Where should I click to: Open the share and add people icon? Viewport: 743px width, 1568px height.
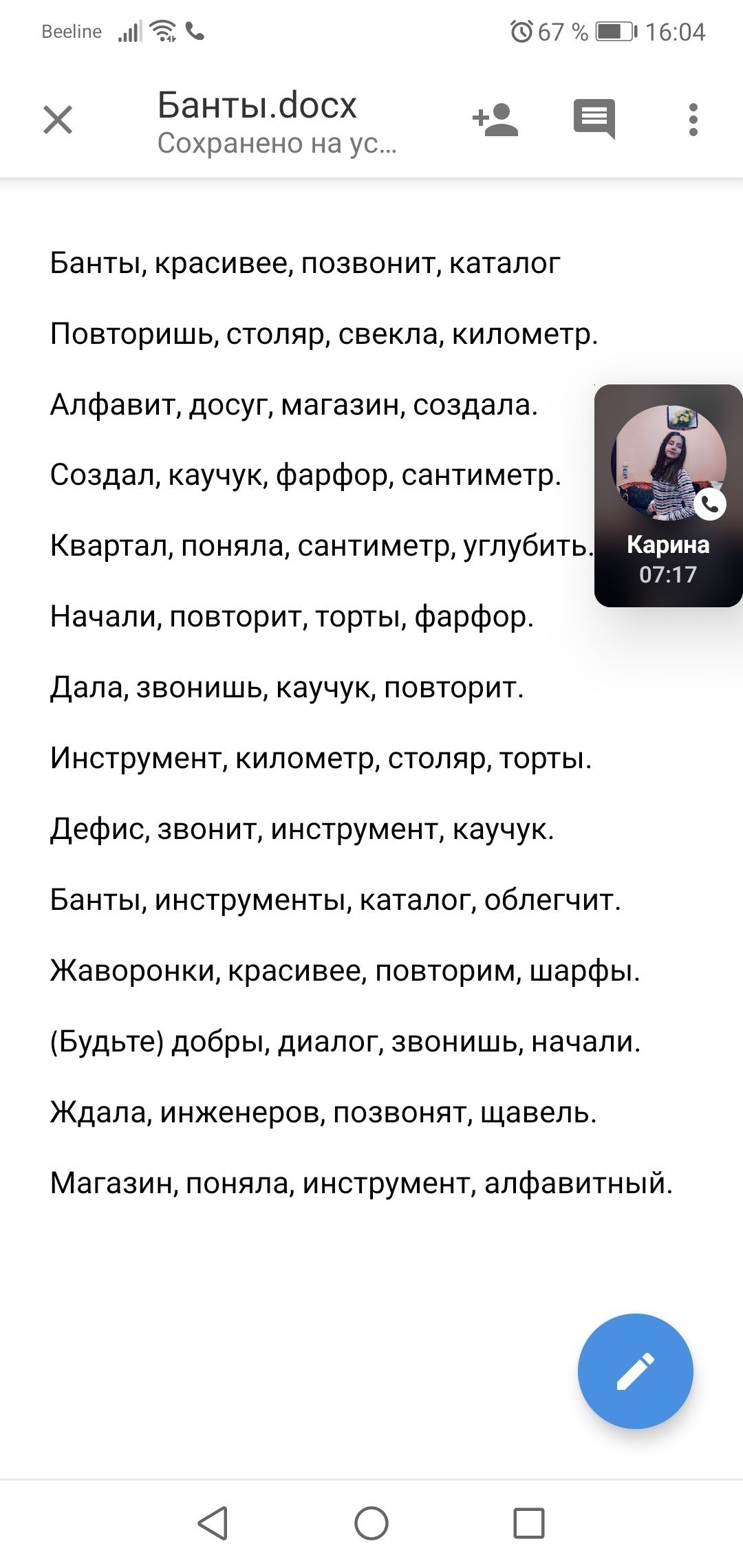pyautogui.click(x=495, y=120)
